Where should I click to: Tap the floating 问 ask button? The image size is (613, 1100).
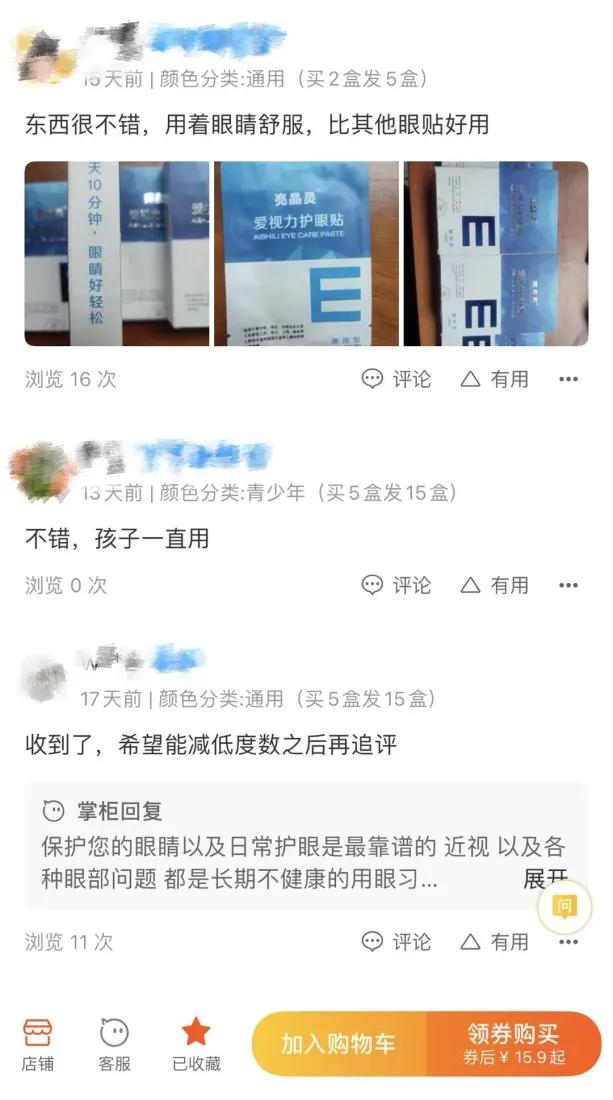point(565,907)
